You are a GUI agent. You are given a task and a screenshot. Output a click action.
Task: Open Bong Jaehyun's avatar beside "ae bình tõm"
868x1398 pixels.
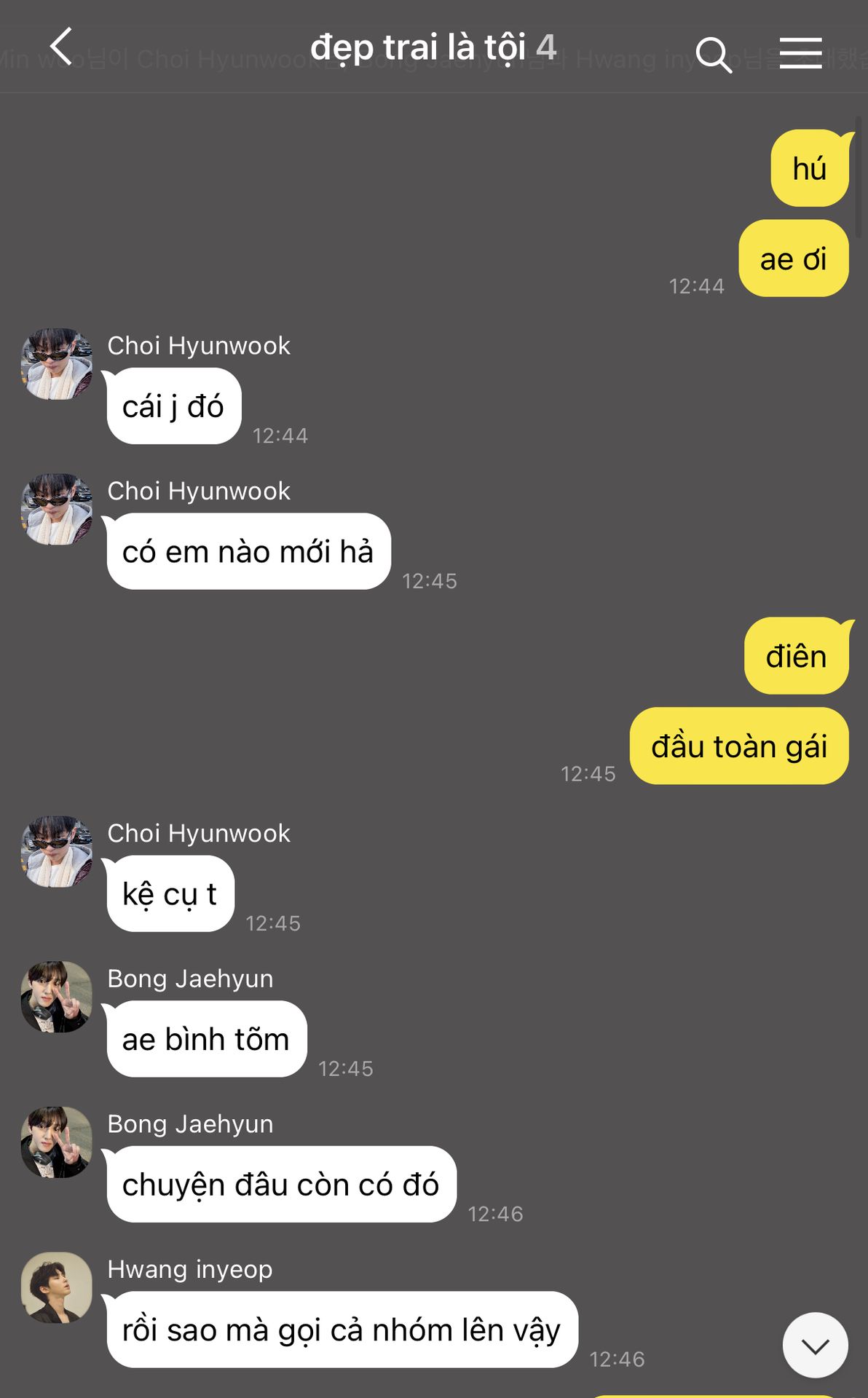tap(57, 997)
